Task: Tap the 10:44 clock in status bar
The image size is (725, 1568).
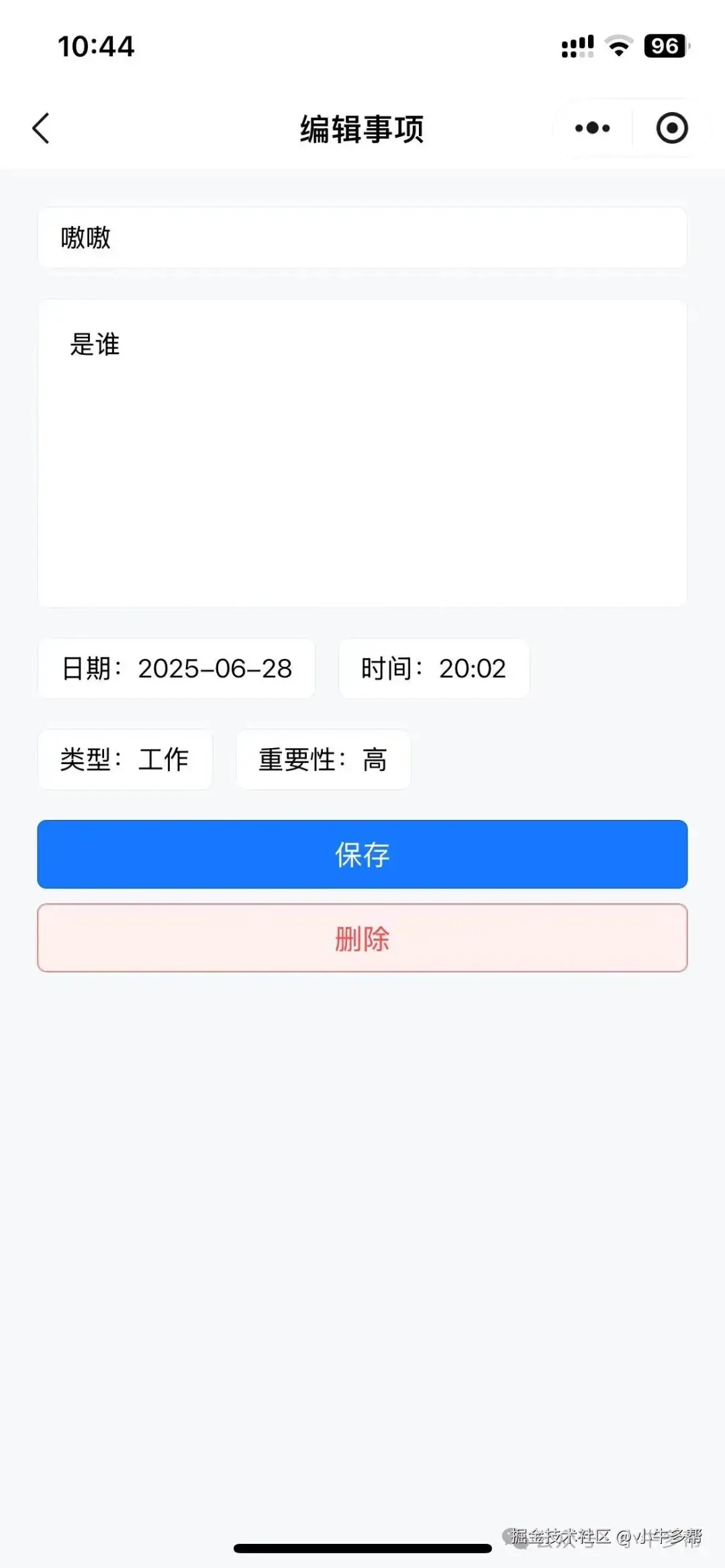Action: (96, 47)
